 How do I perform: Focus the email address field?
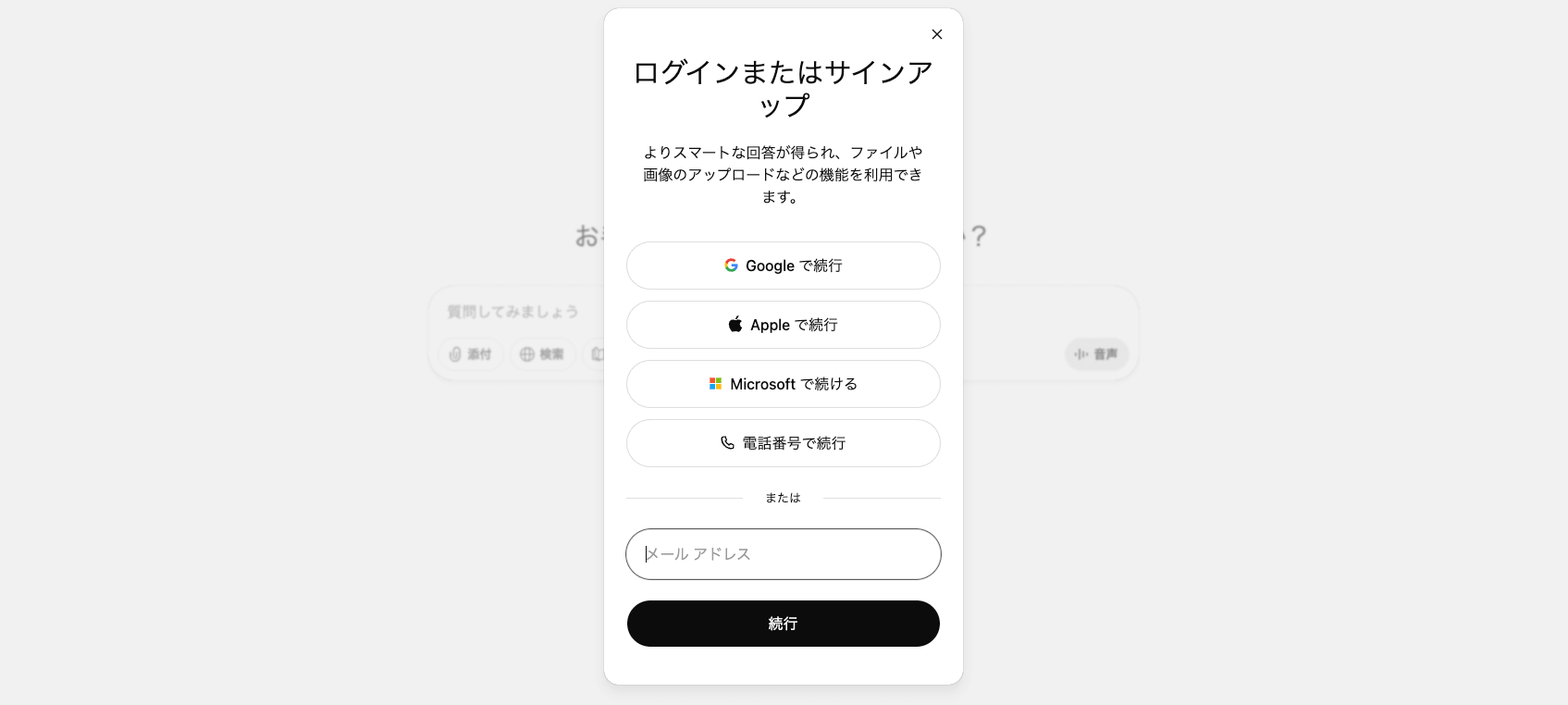pyautogui.click(x=783, y=554)
